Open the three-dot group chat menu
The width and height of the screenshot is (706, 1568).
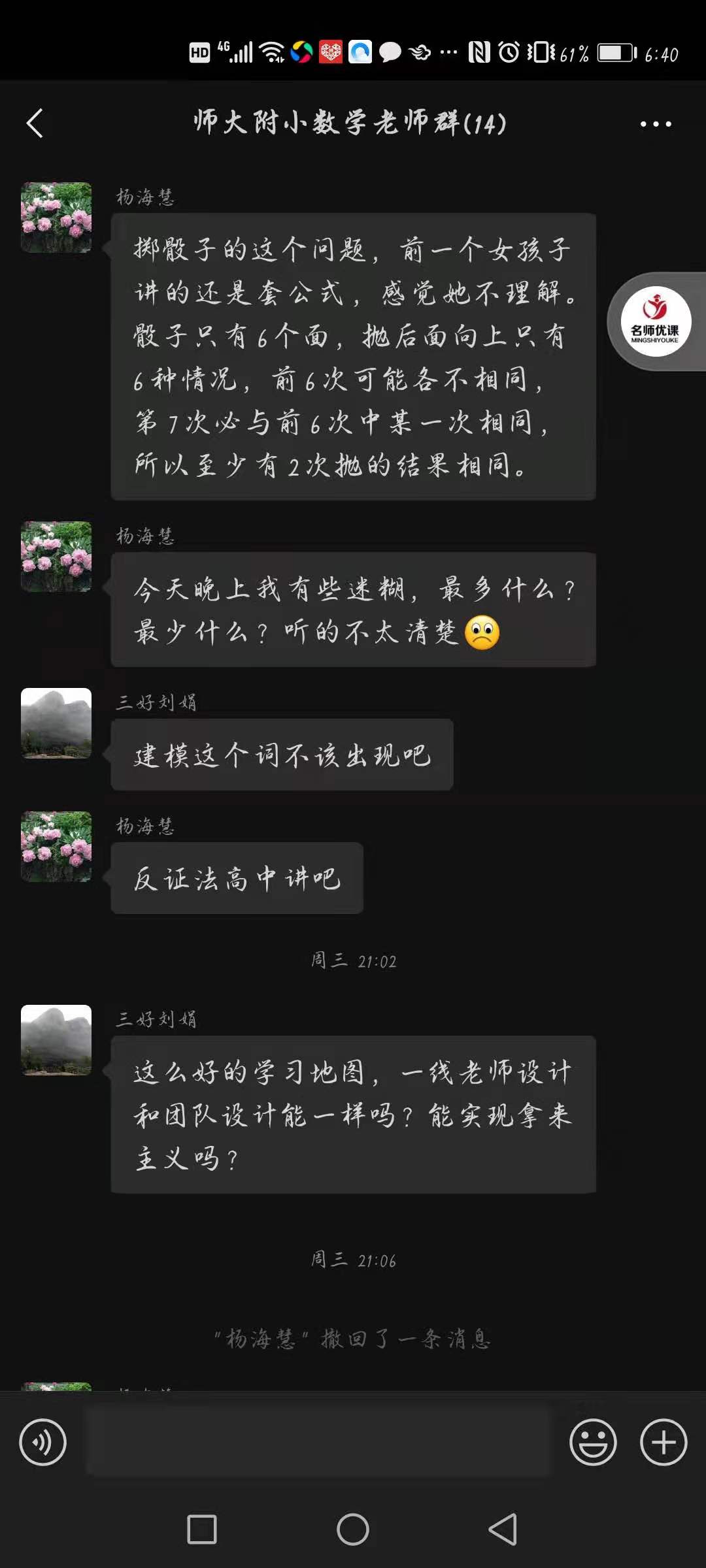pos(655,123)
